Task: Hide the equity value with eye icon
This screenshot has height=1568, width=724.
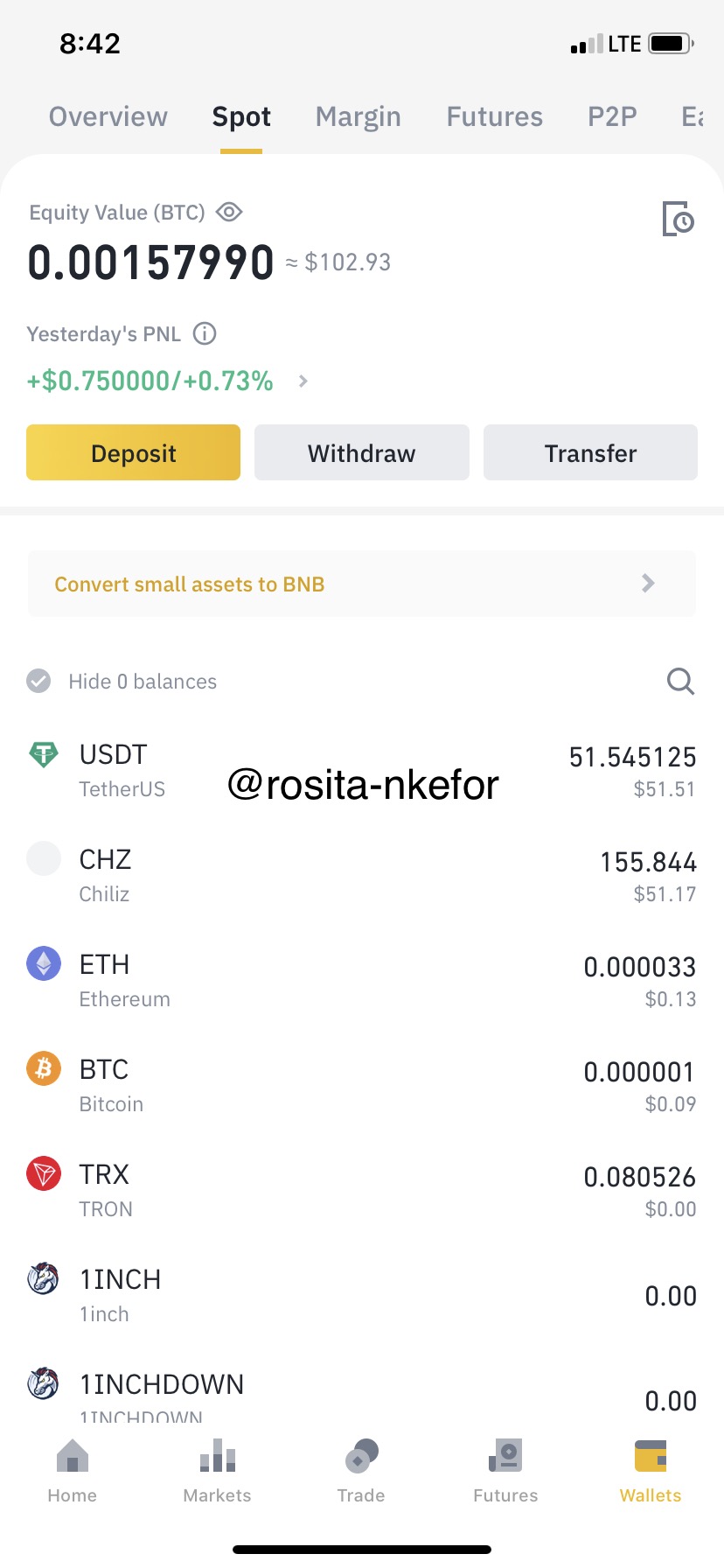Action: (x=229, y=212)
